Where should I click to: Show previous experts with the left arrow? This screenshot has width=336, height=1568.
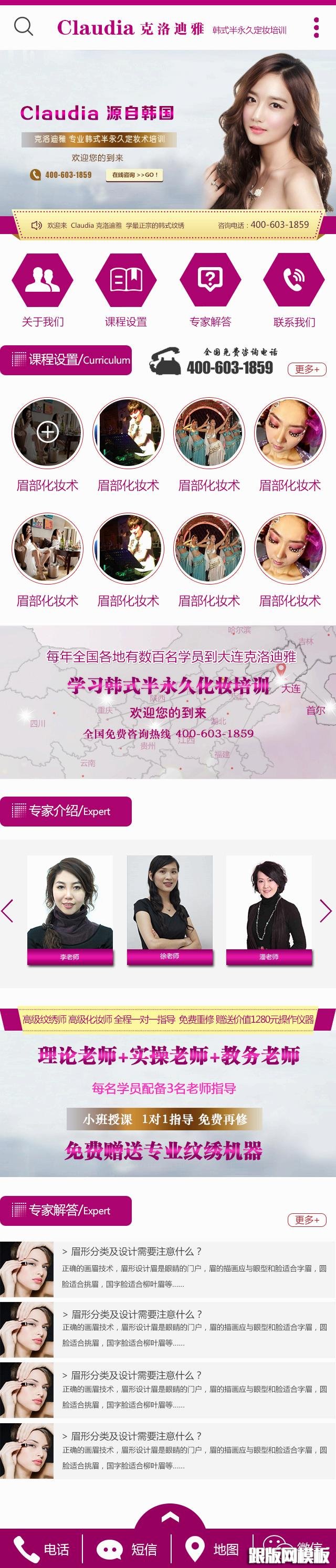click(x=8, y=910)
